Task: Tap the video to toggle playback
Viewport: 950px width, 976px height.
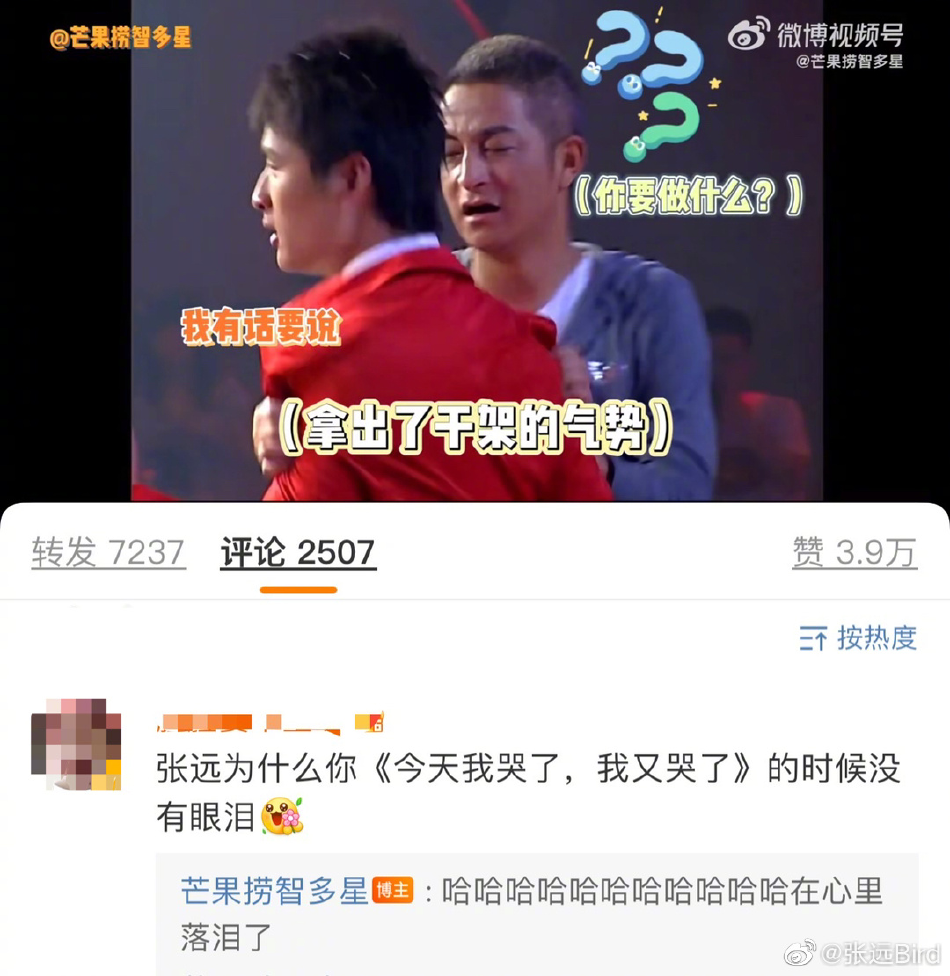Action: point(476,250)
